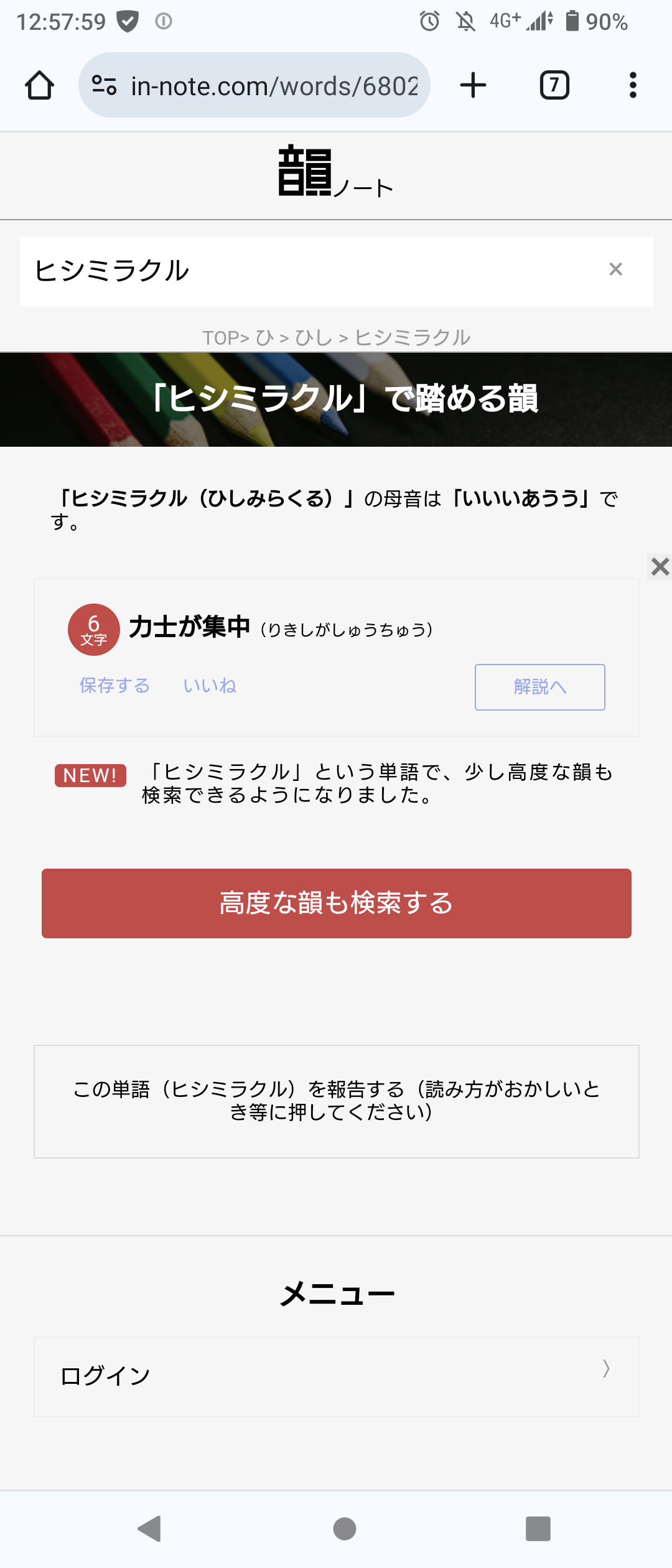Open the ひし breadcrumb link
This screenshot has height=1568, width=672.
(314, 338)
